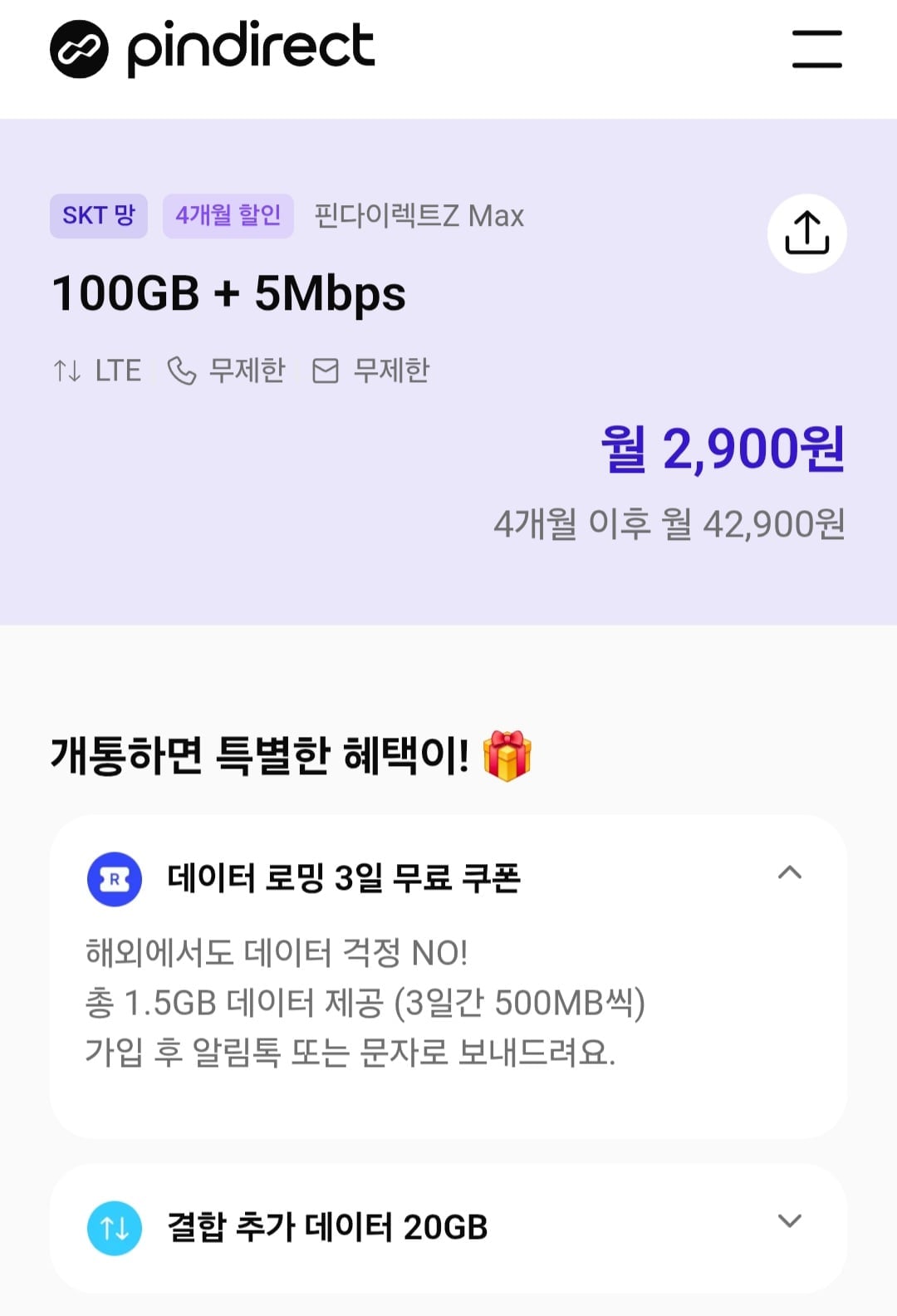This screenshot has width=897, height=1316.
Task: Select the phone call icon next to 무제한
Action: pos(182,371)
